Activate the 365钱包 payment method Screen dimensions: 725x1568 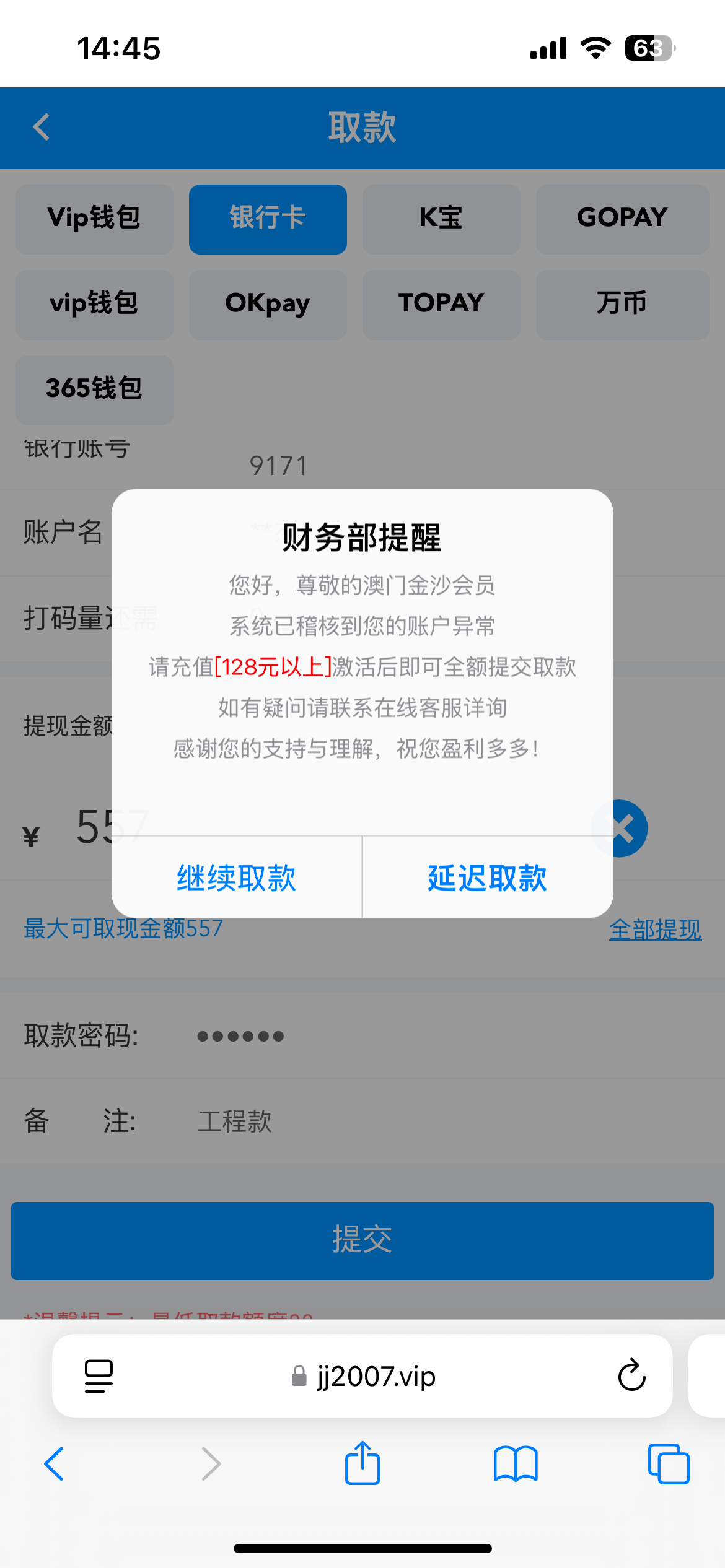pos(94,390)
